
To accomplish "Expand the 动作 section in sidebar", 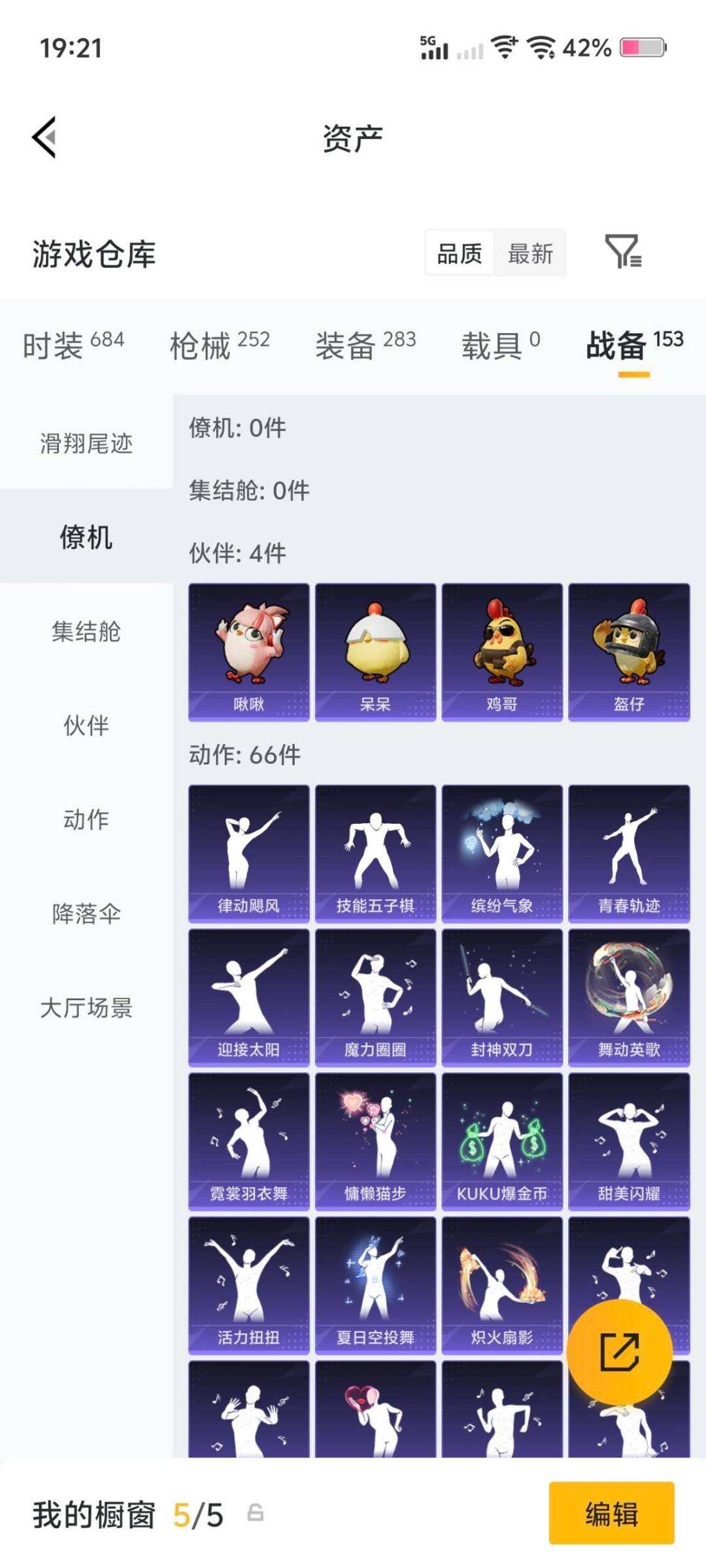I will [x=86, y=819].
